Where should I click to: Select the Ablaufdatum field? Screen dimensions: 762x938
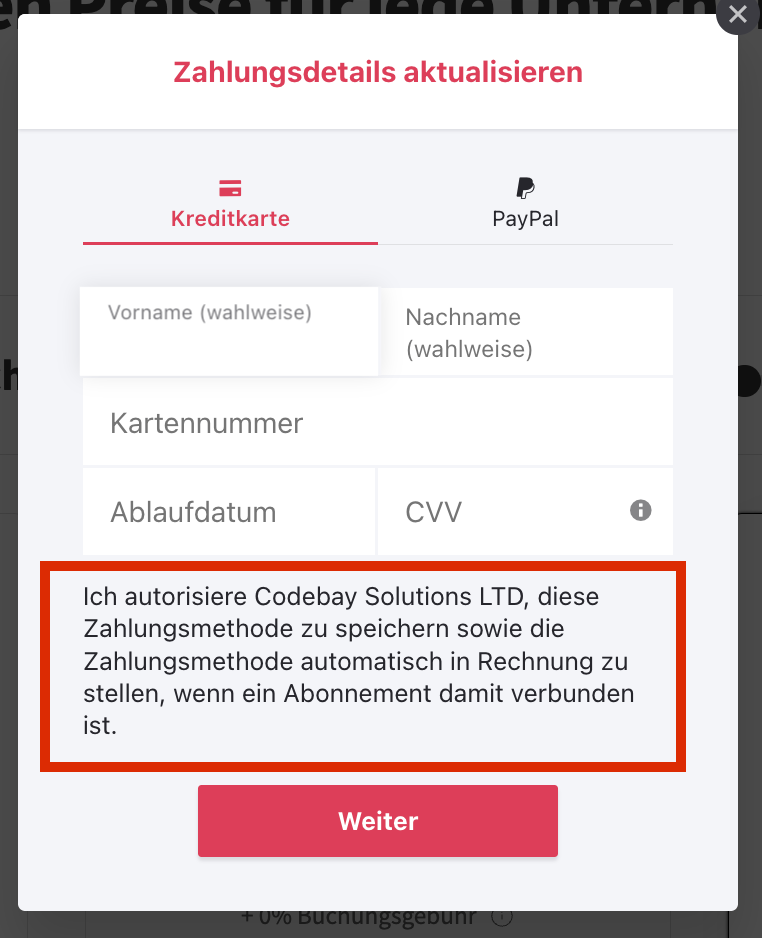pos(229,512)
